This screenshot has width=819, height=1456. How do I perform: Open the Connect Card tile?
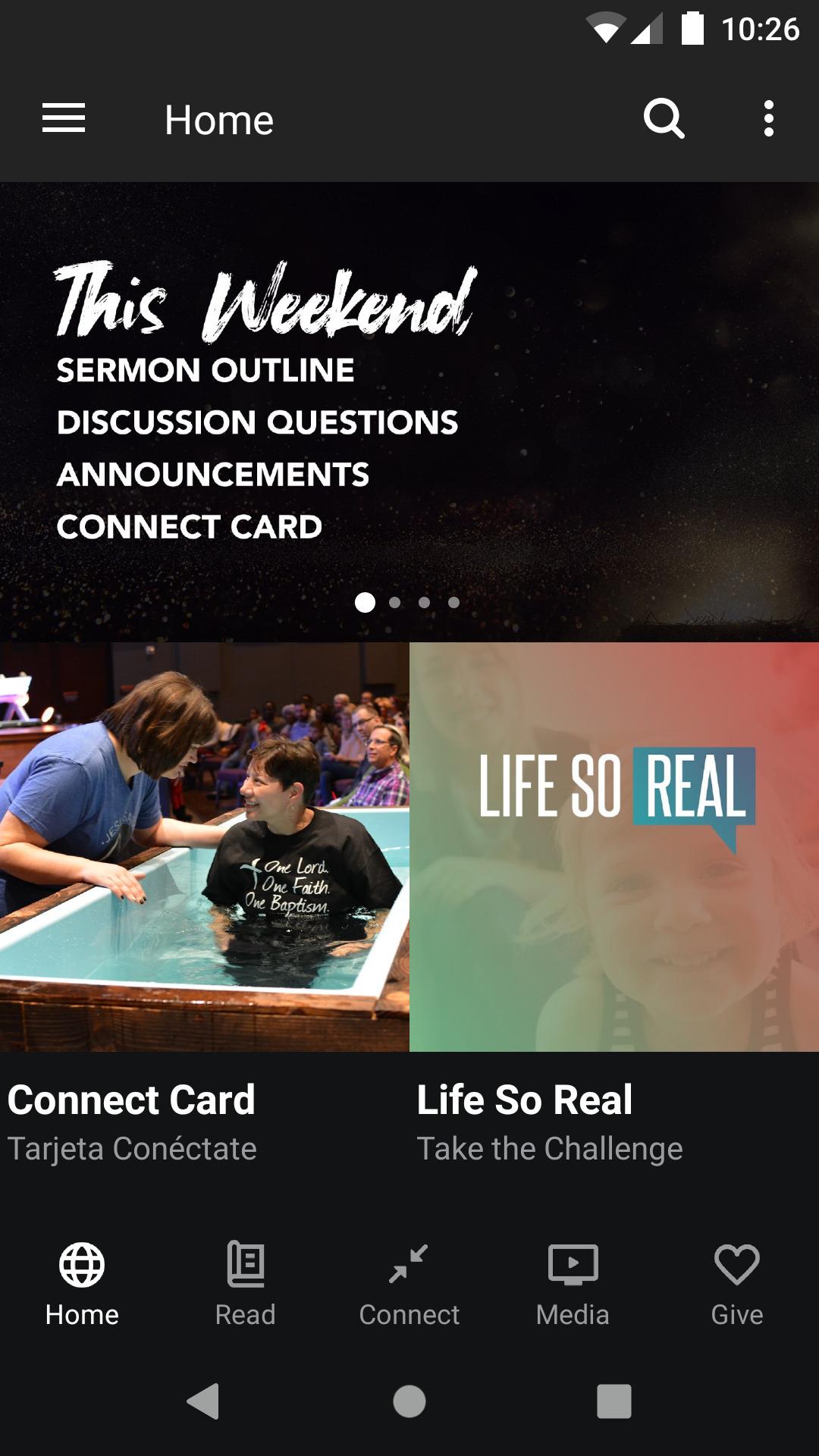(205, 908)
